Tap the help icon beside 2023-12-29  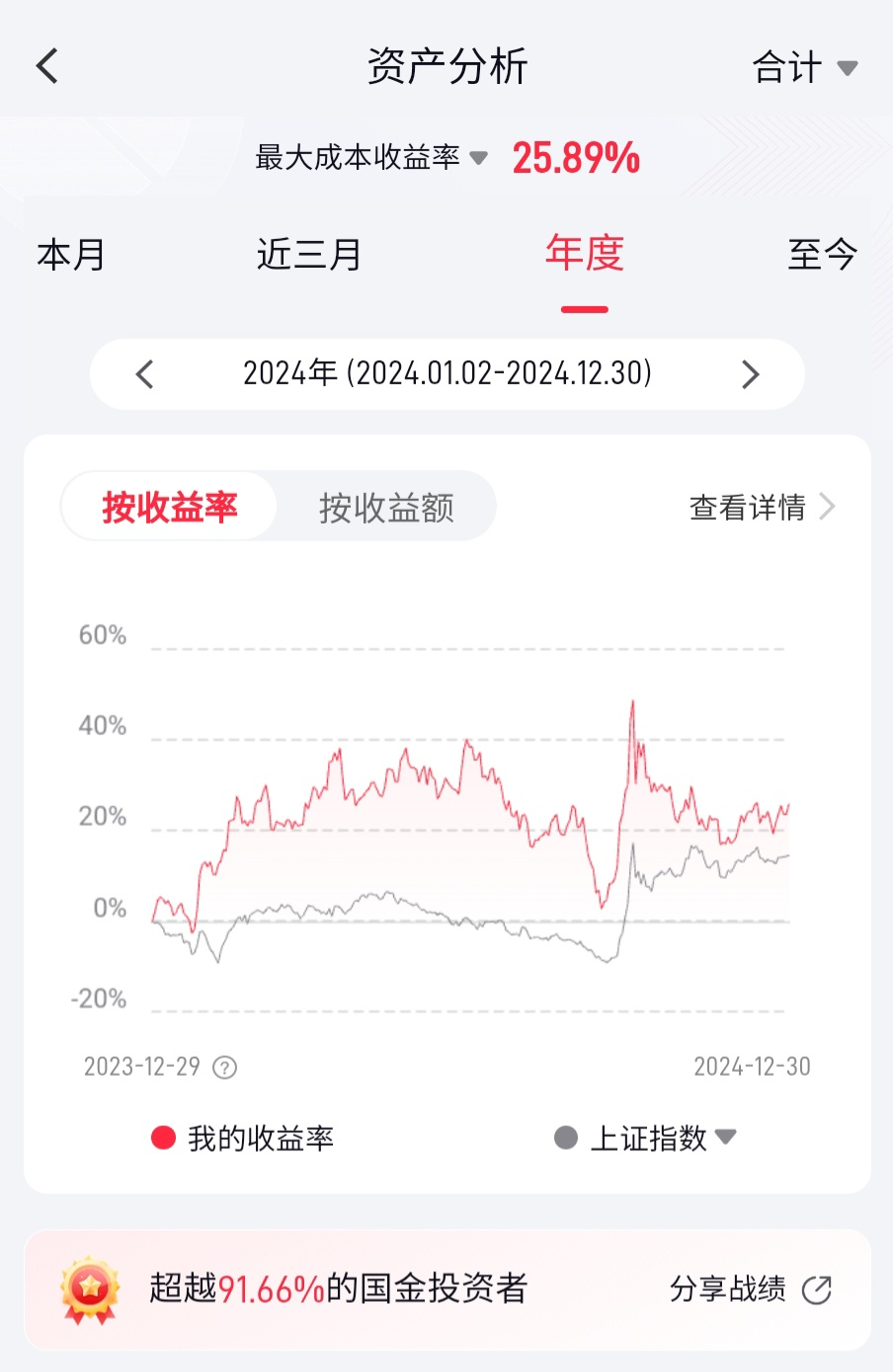pyautogui.click(x=225, y=1068)
